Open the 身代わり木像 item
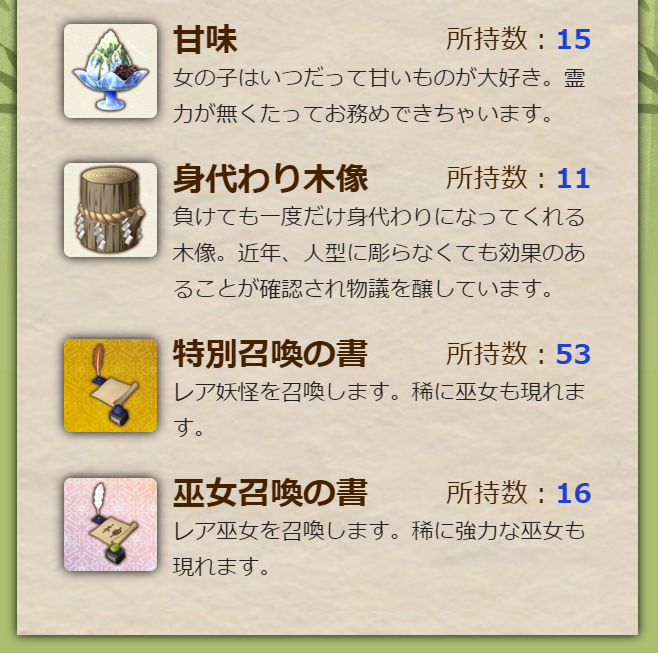 tap(111, 210)
